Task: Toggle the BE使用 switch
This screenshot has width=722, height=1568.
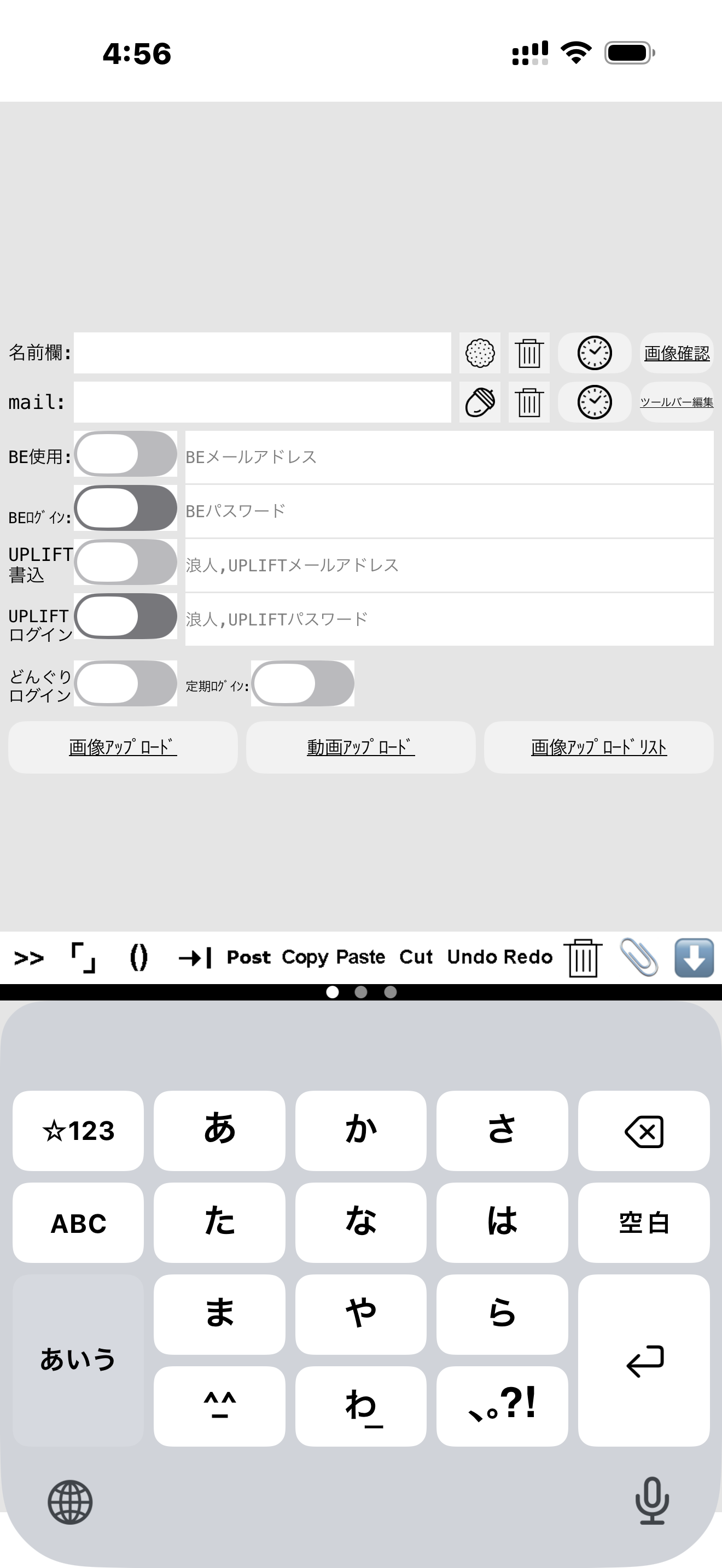Action: [x=125, y=454]
